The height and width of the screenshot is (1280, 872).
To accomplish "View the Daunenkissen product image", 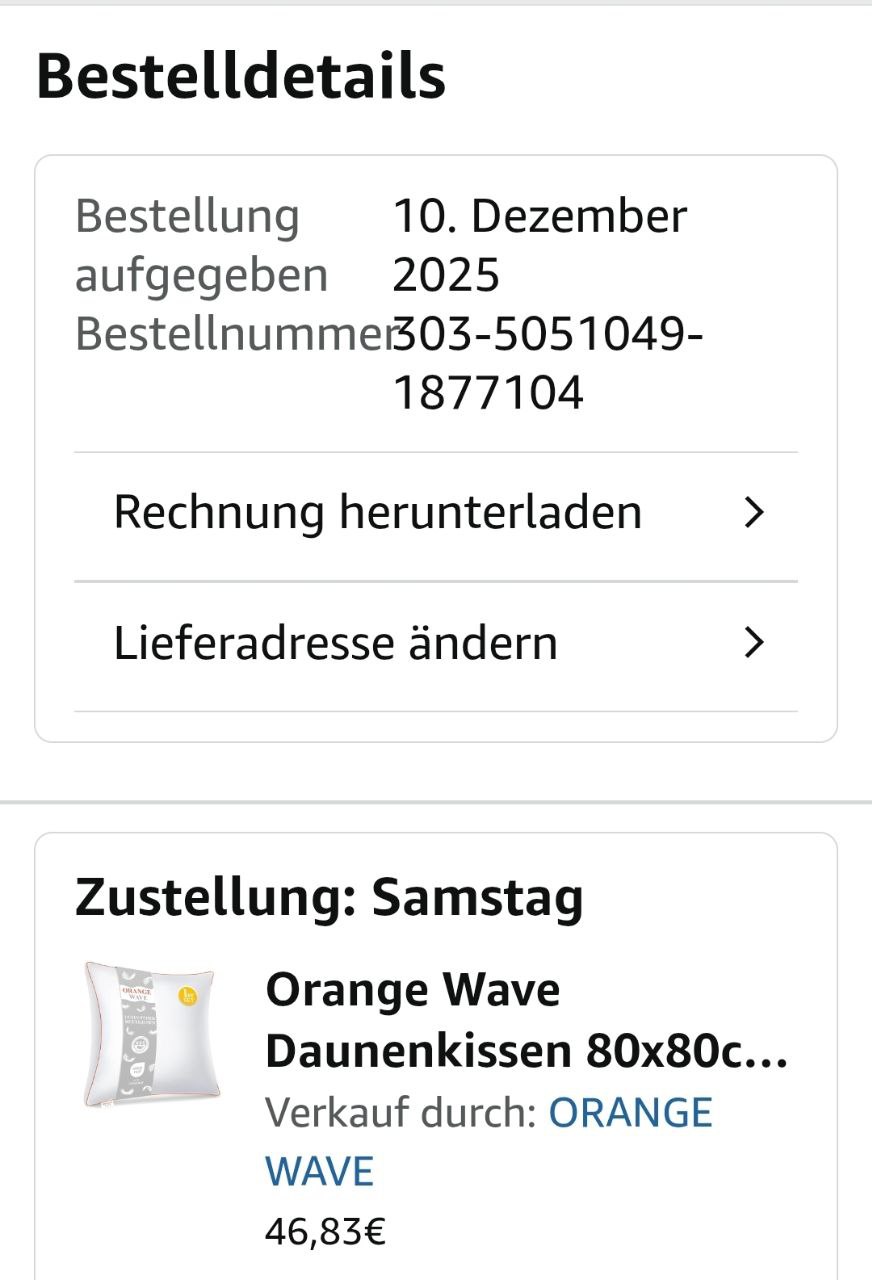I will [152, 1036].
